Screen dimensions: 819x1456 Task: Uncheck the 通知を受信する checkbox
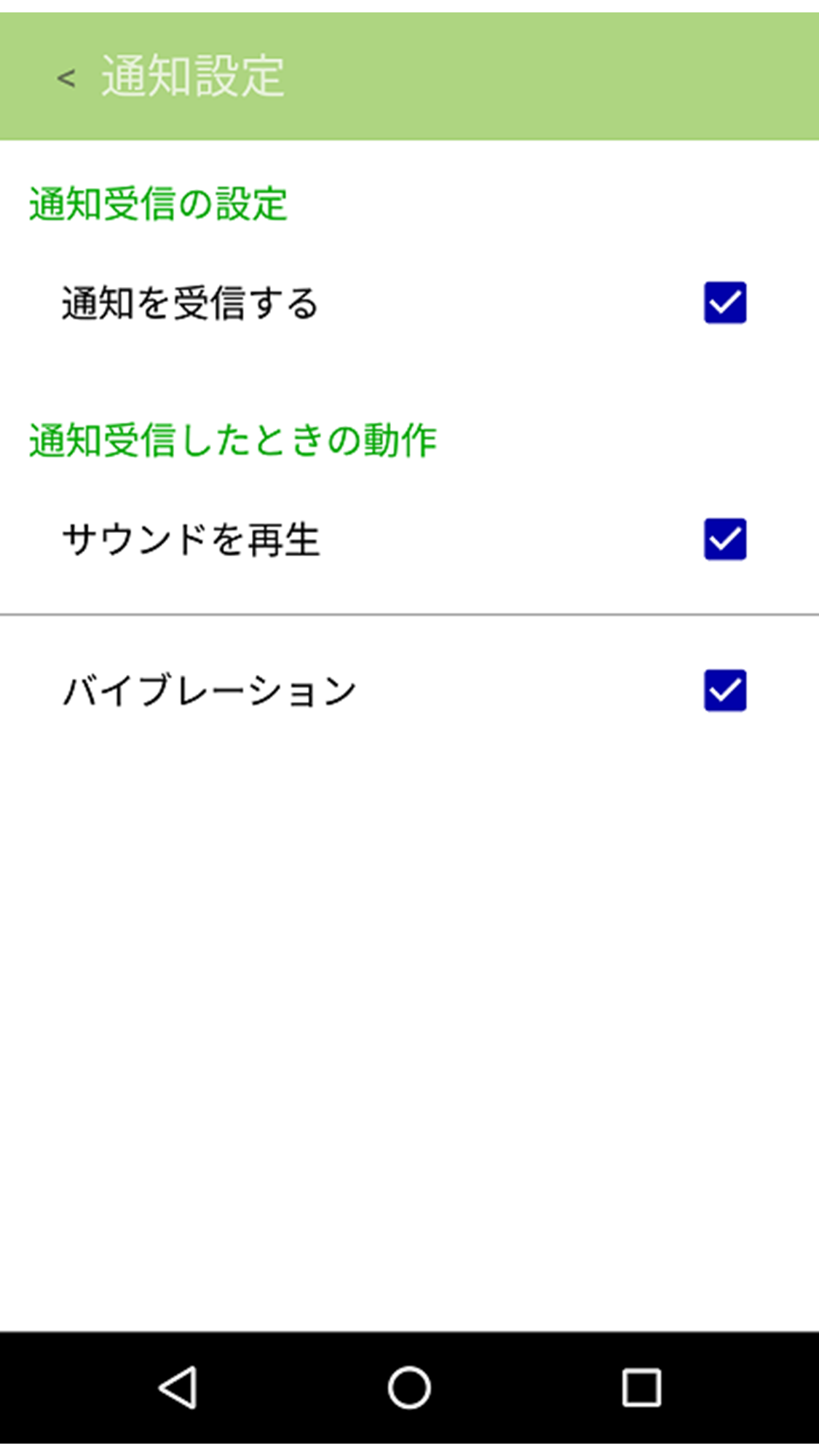click(x=725, y=302)
